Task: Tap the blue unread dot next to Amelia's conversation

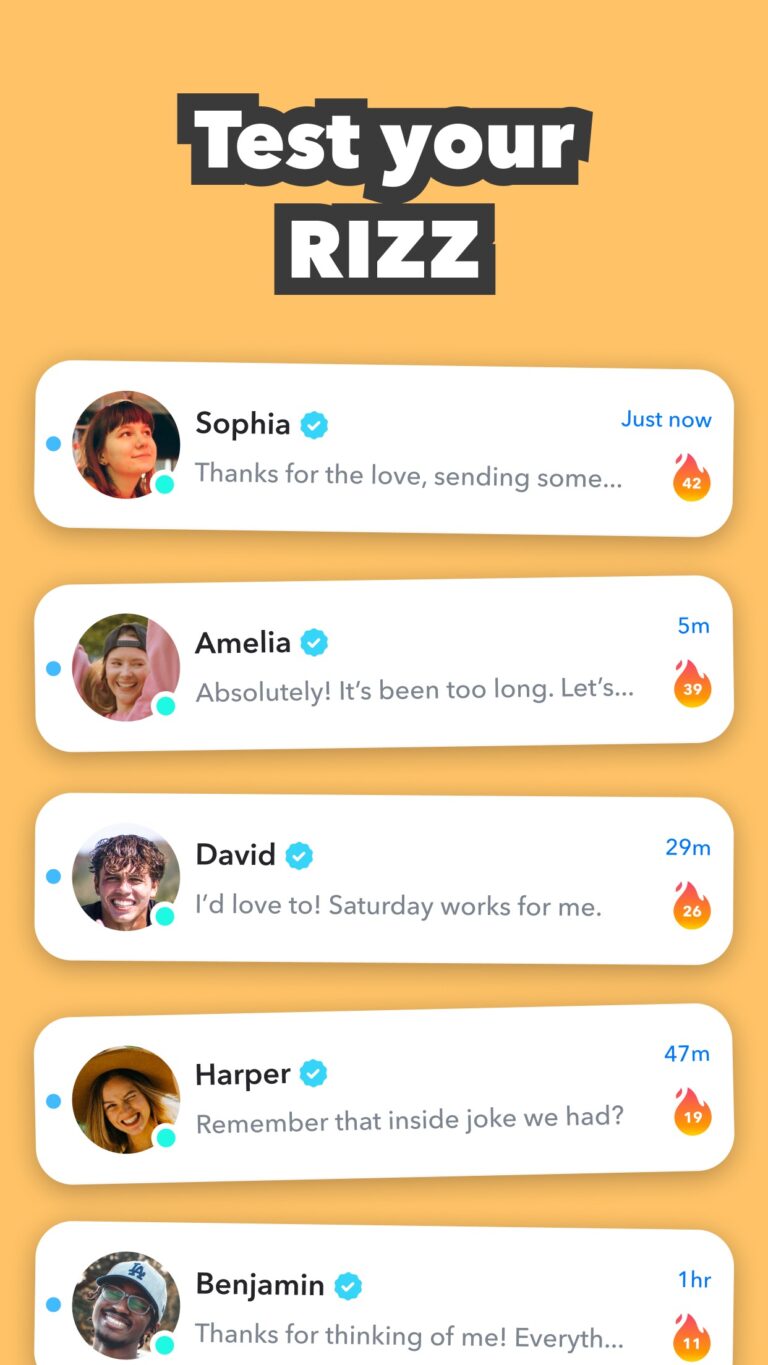Action: point(53,667)
